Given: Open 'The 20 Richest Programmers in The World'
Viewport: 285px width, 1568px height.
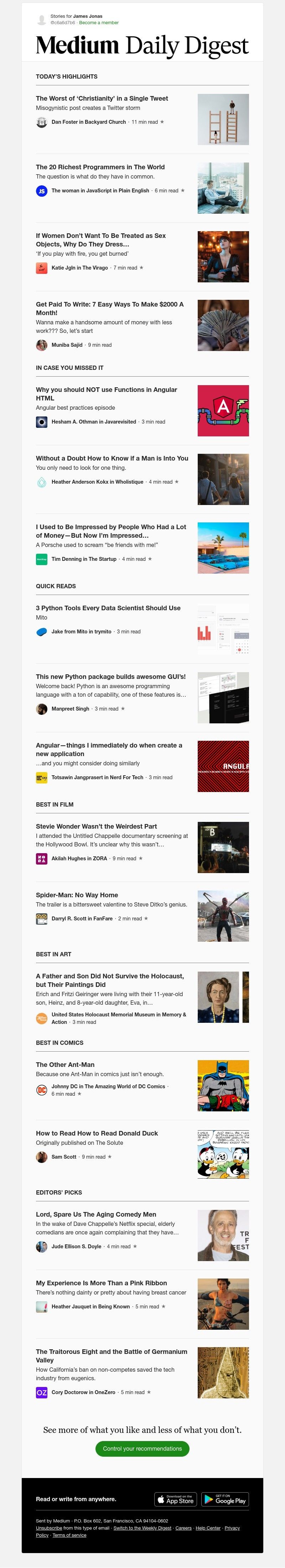Looking at the screenshot, I should tap(100, 167).
